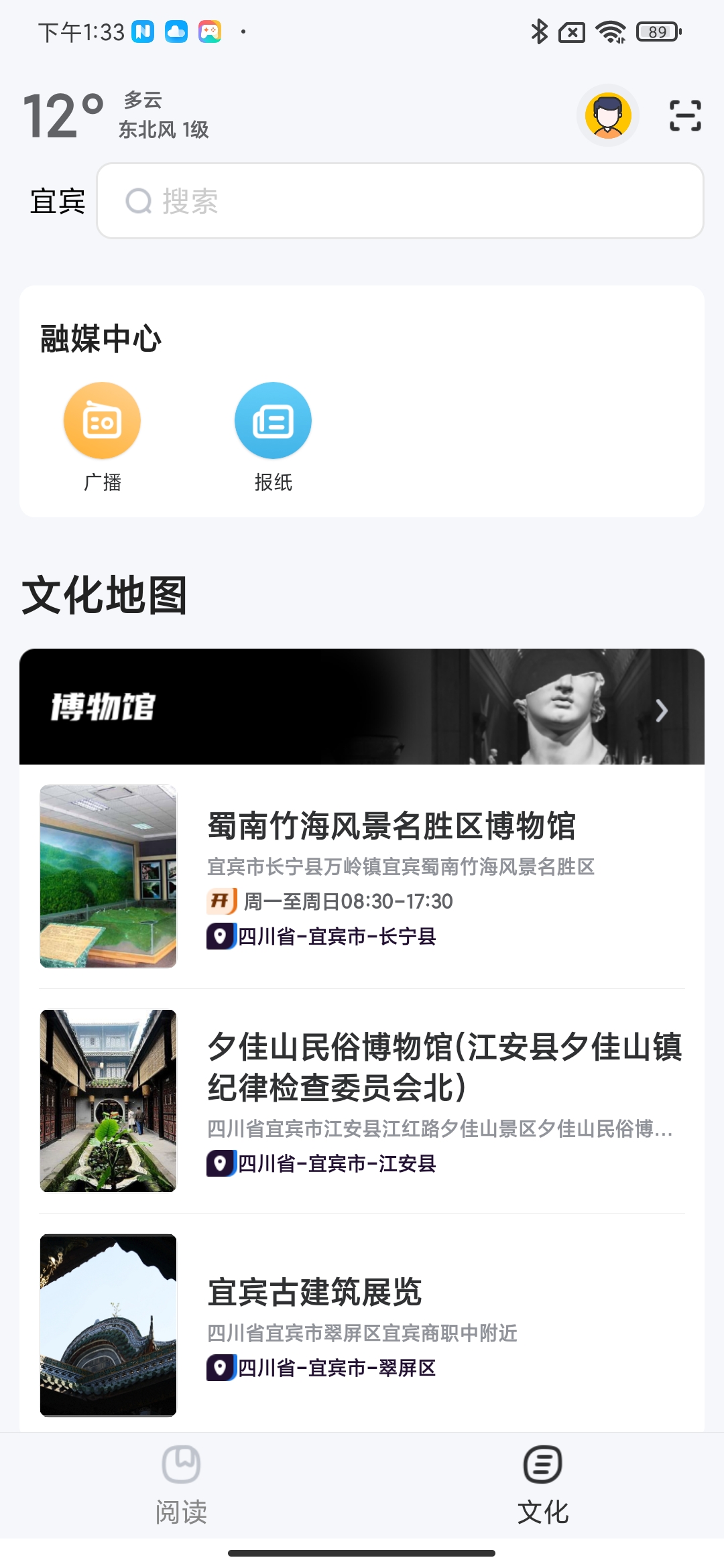
Task: Tap the user avatar icon
Action: click(x=607, y=115)
